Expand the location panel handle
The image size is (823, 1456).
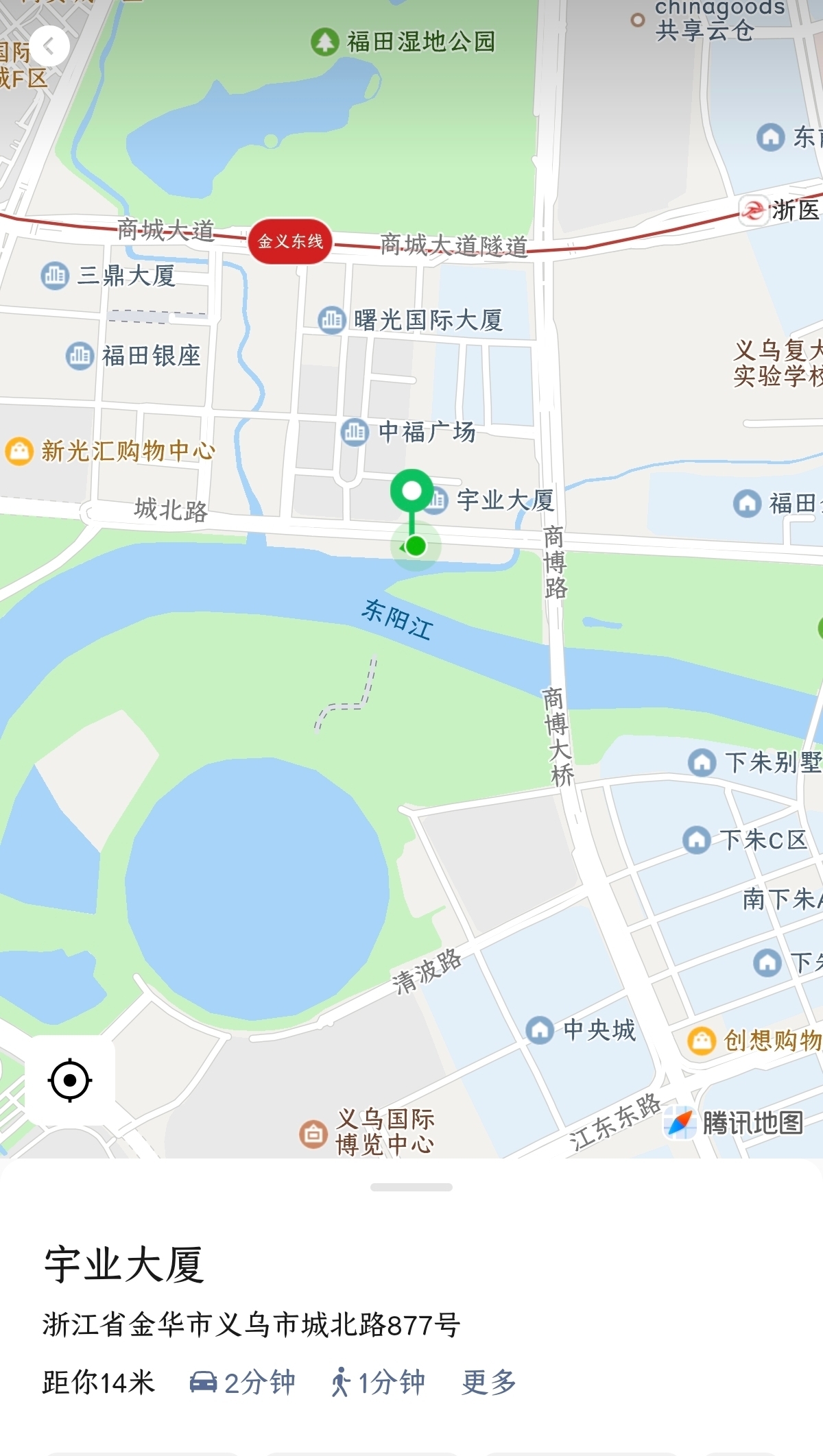click(411, 1187)
